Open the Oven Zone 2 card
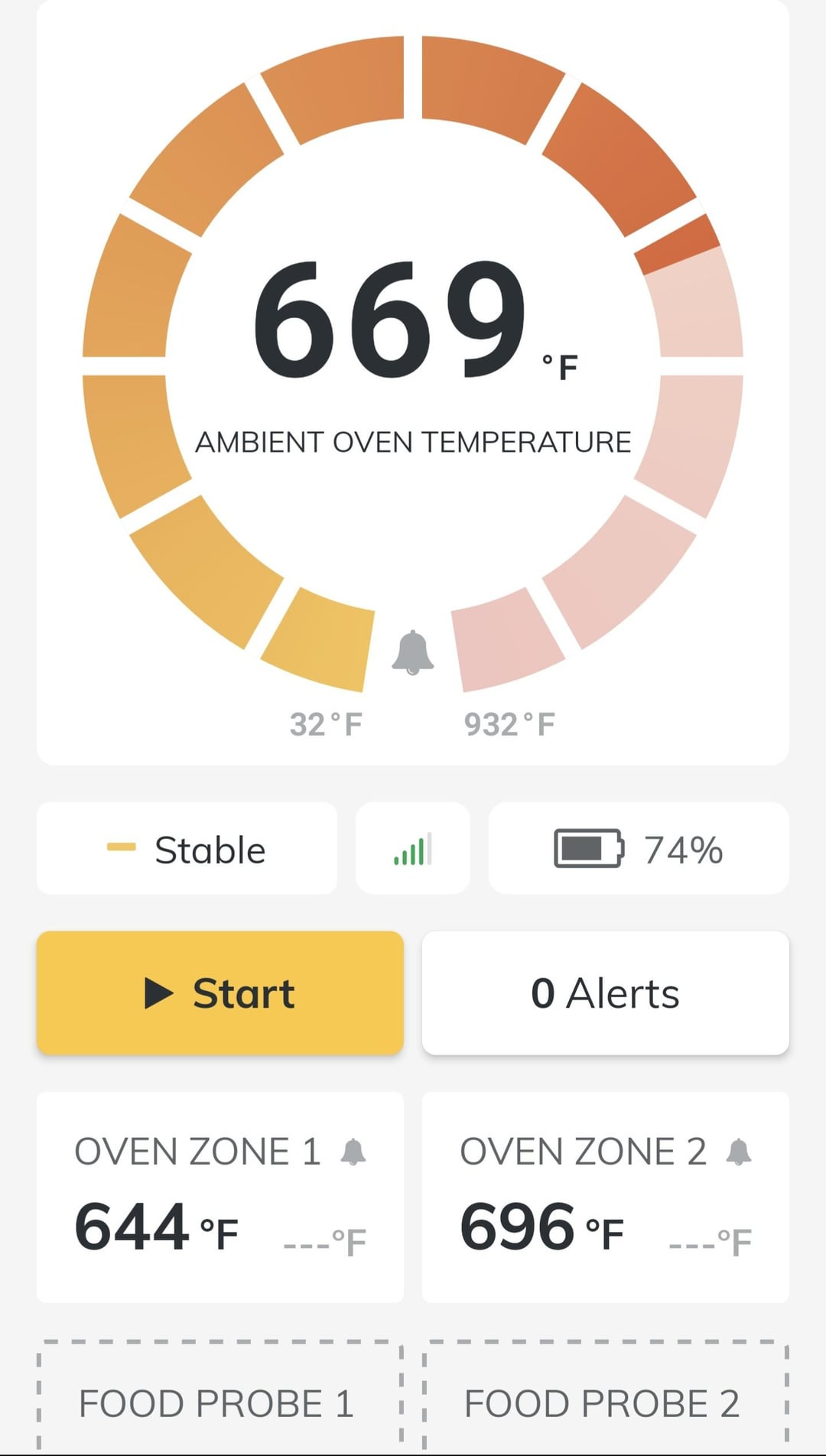The image size is (826, 1456). tap(605, 1197)
